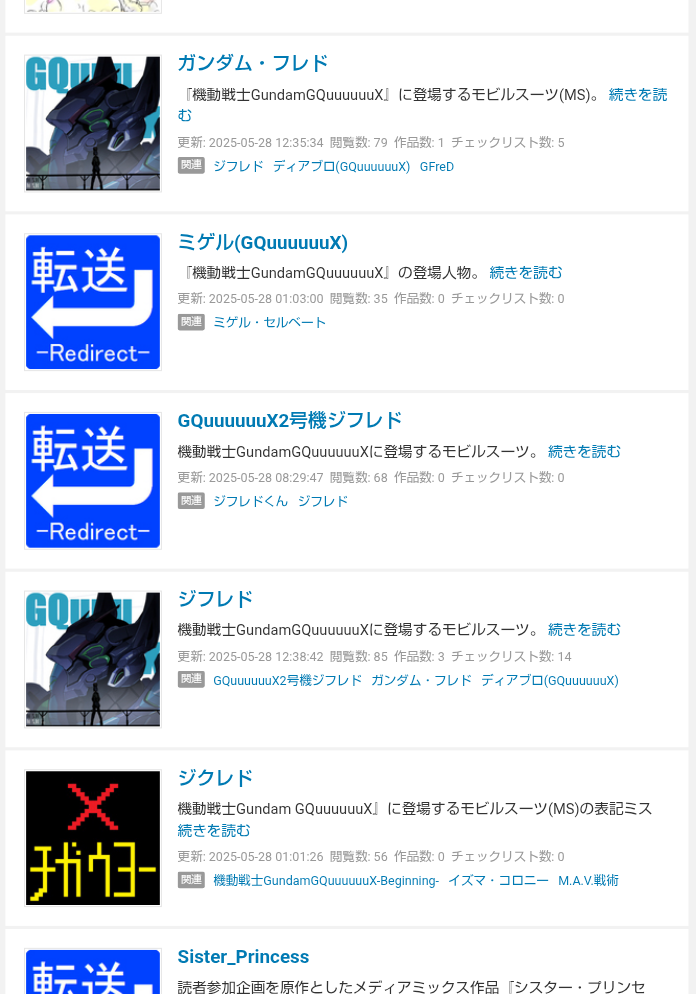This screenshot has width=696, height=994.
Task: Open related tag M.A.V.戦術
Action: click(588, 880)
